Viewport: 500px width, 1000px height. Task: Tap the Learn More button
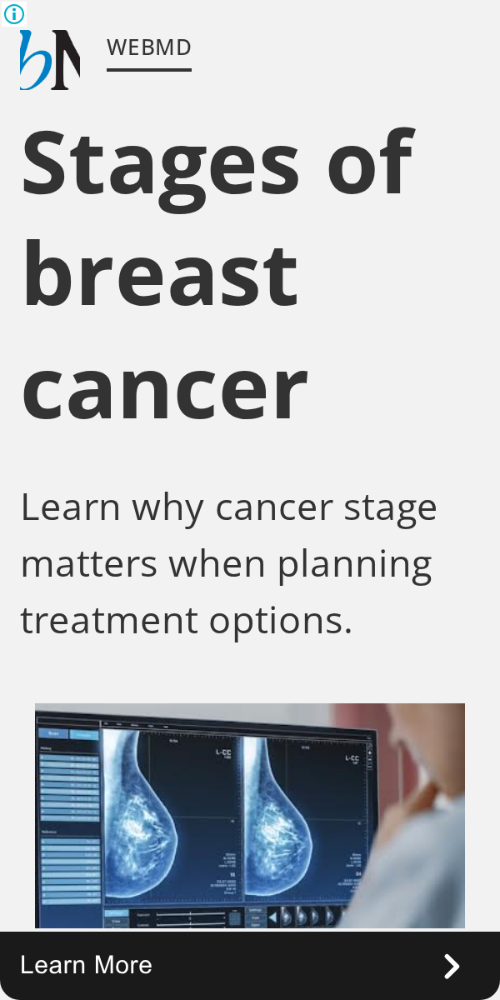click(x=250, y=966)
